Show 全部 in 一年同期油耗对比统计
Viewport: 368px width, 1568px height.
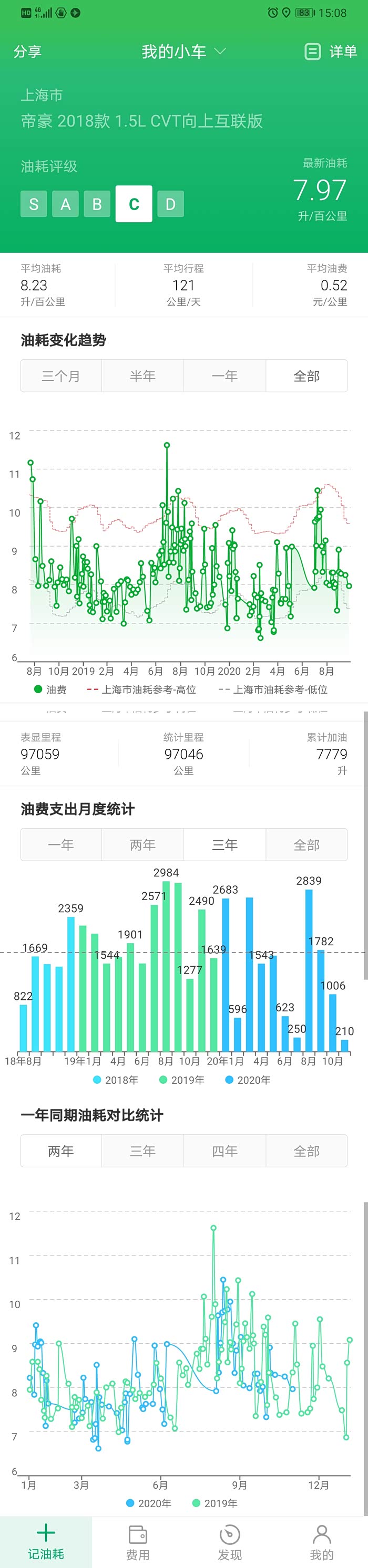[306, 1151]
